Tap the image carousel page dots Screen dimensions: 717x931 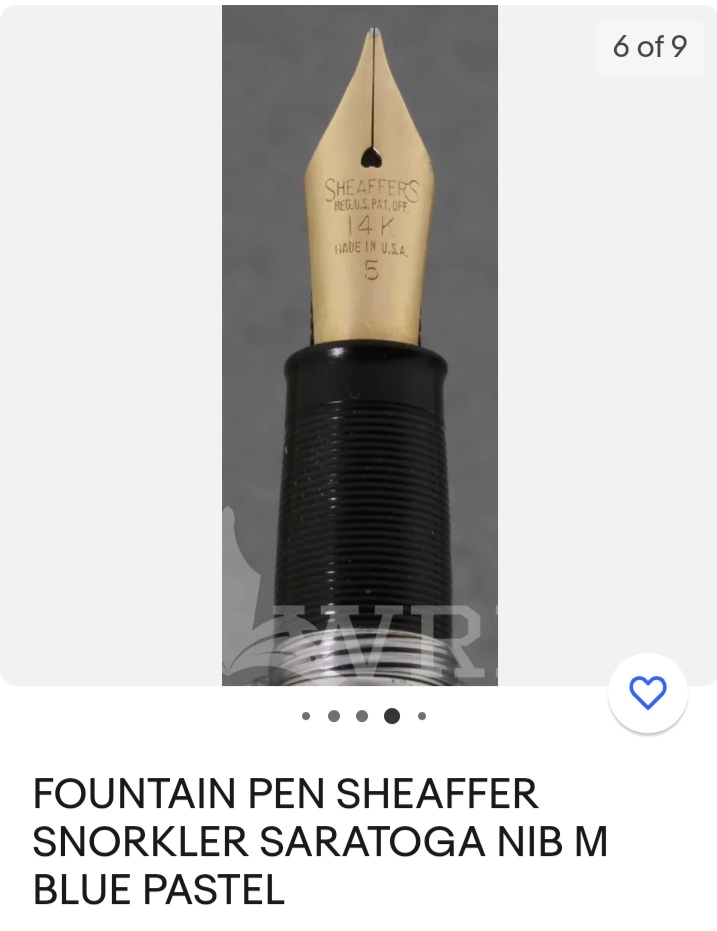click(363, 716)
